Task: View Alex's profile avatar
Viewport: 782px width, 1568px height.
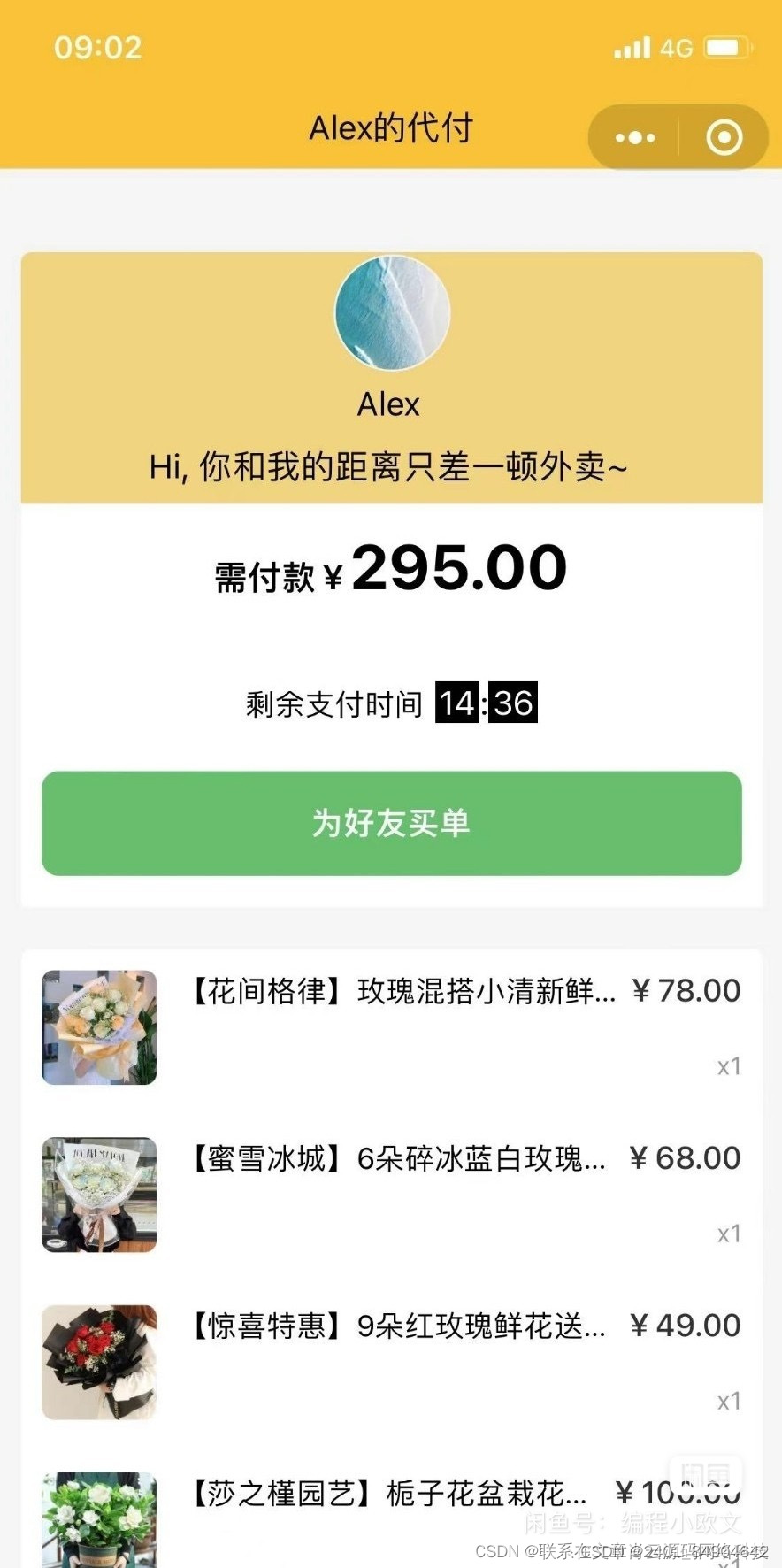Action: 392,313
